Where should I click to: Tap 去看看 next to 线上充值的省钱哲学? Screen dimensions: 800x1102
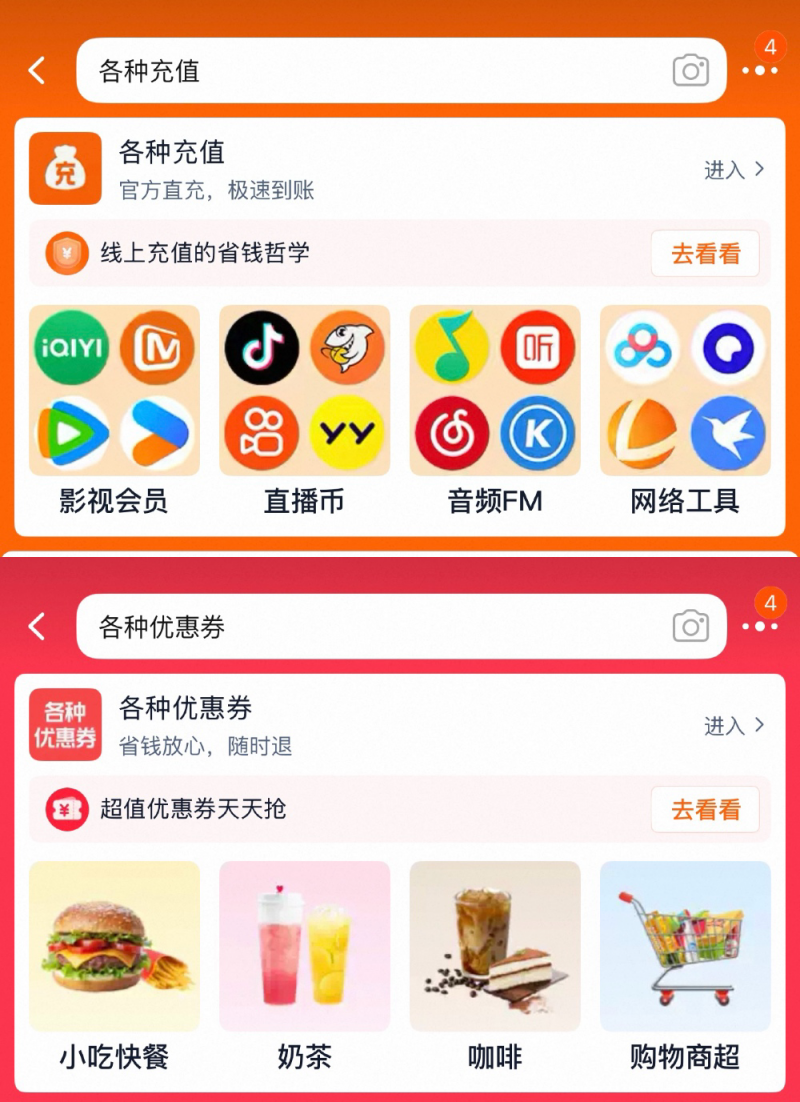[x=705, y=253]
